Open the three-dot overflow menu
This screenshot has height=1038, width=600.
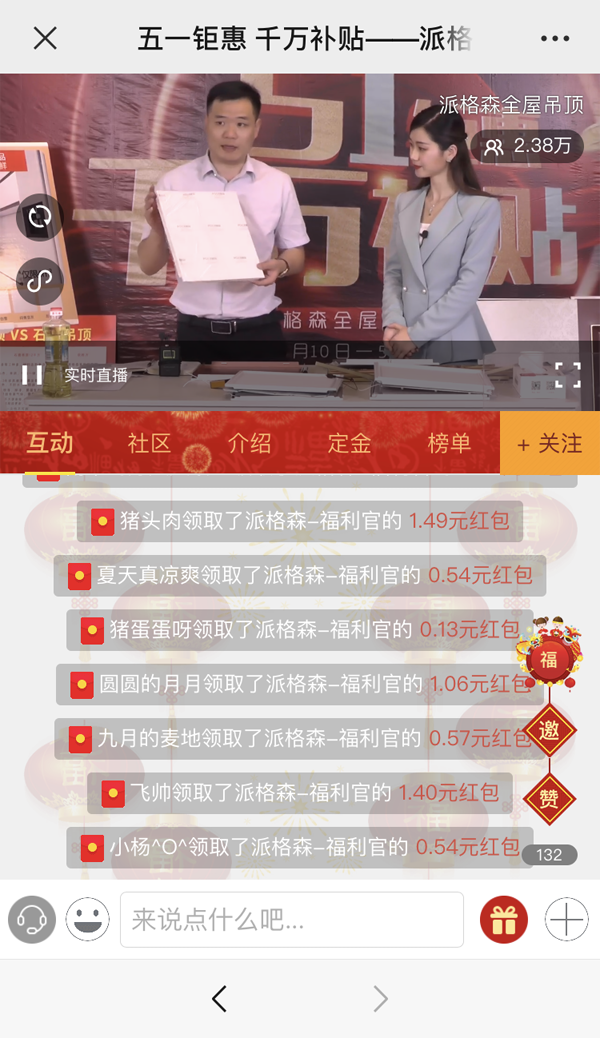(x=554, y=38)
